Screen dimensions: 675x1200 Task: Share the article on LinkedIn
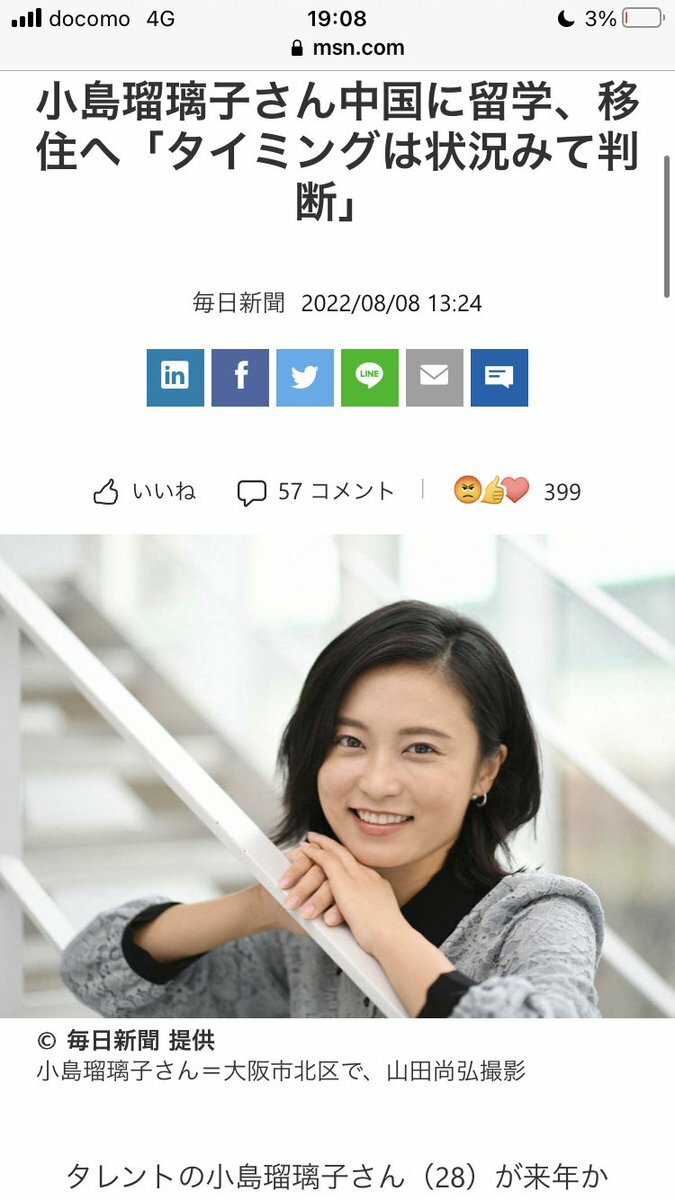175,377
